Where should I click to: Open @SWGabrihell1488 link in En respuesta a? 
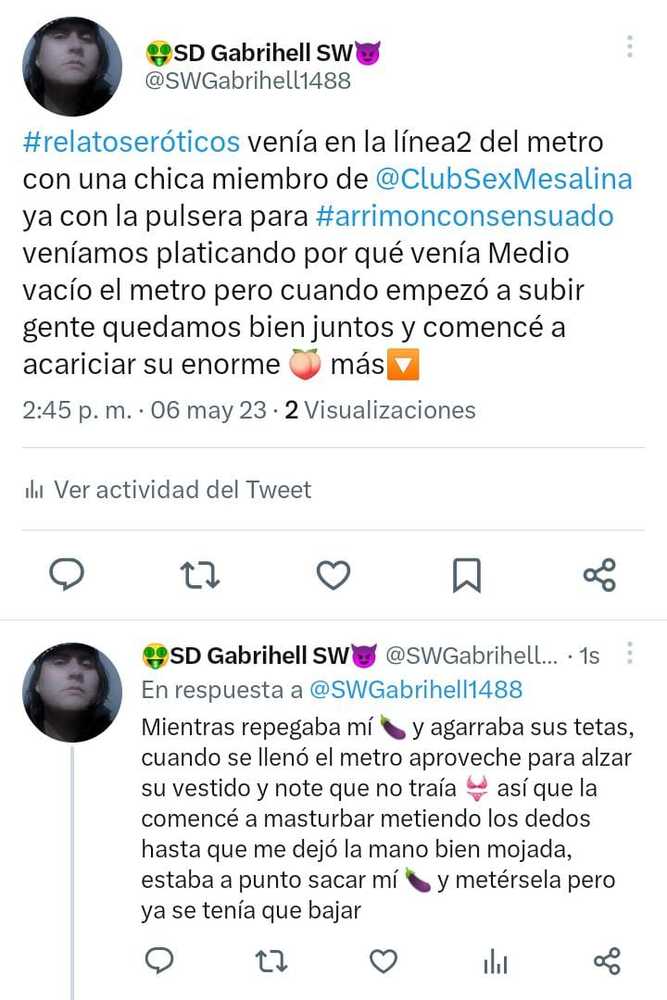click(x=415, y=691)
